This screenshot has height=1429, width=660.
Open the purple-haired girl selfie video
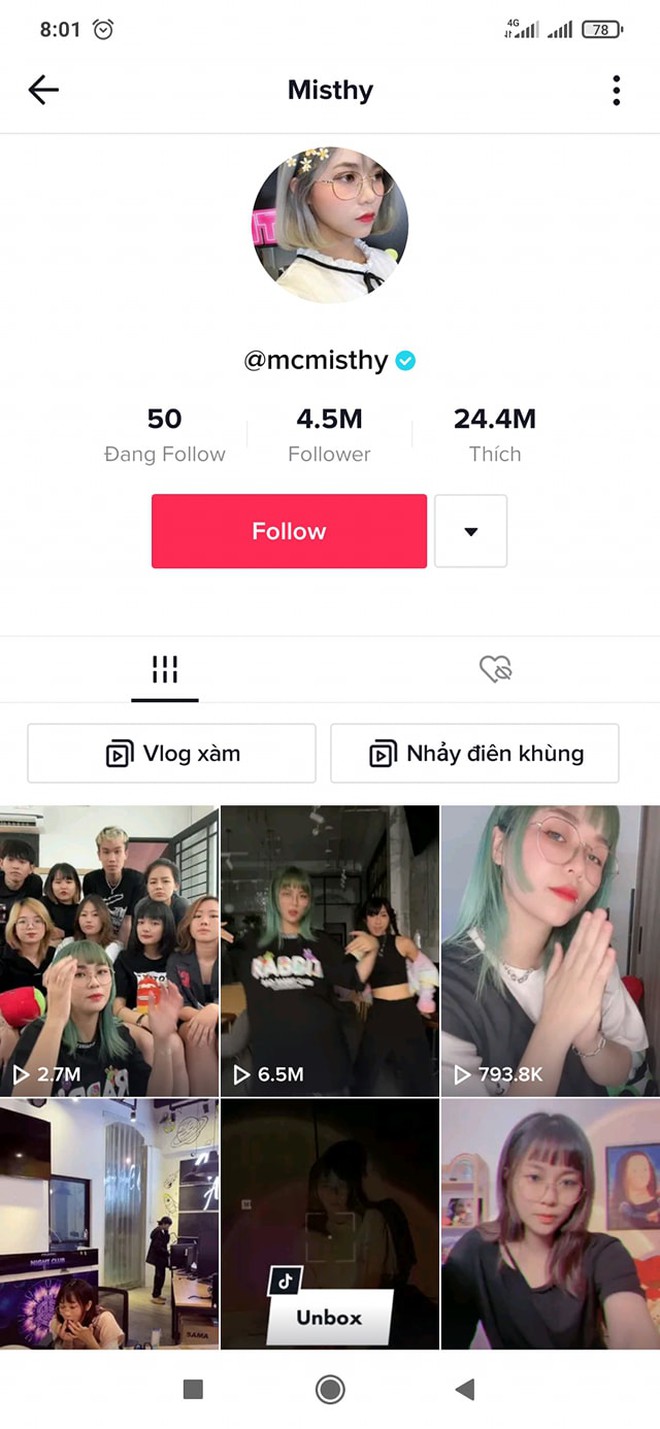pos(550,1223)
